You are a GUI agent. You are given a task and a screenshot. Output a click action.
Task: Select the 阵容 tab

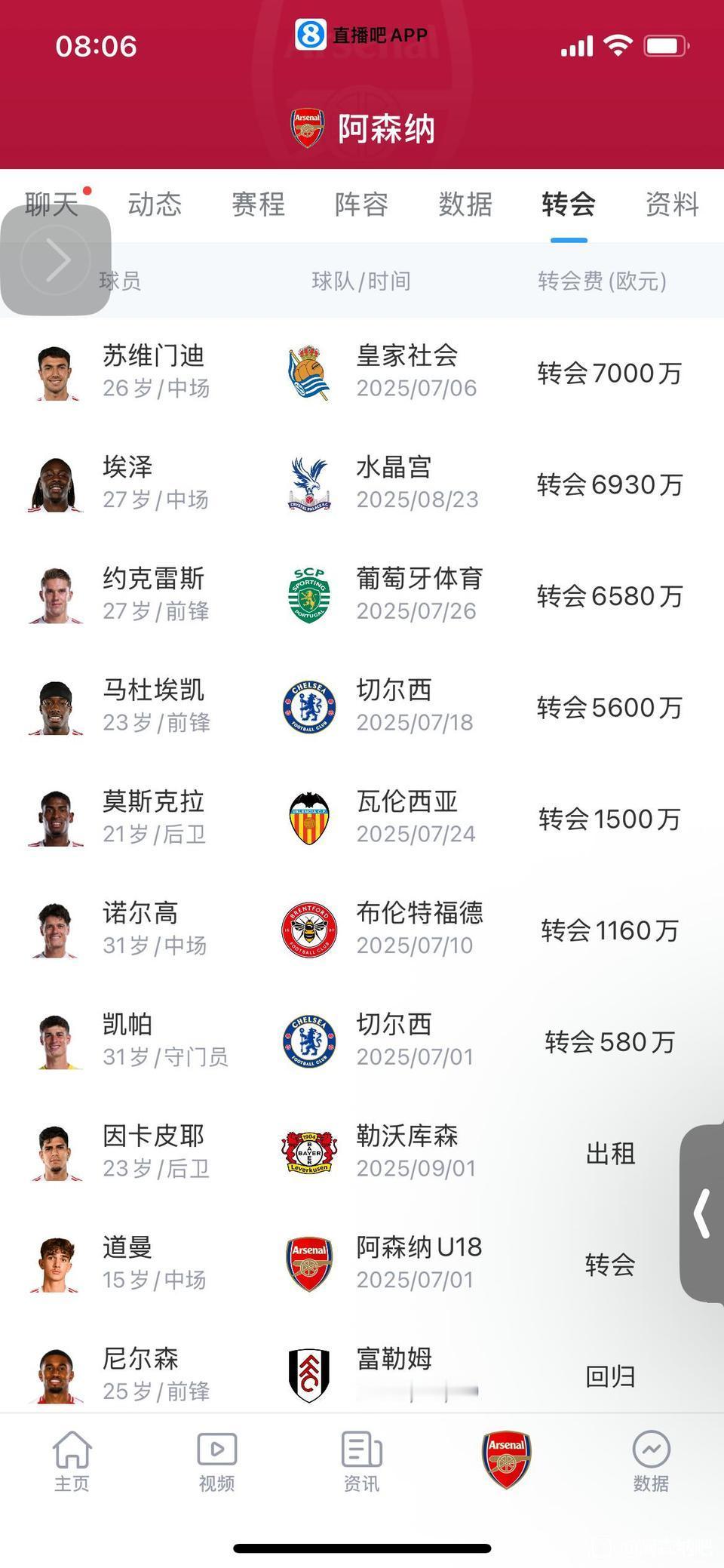click(361, 204)
